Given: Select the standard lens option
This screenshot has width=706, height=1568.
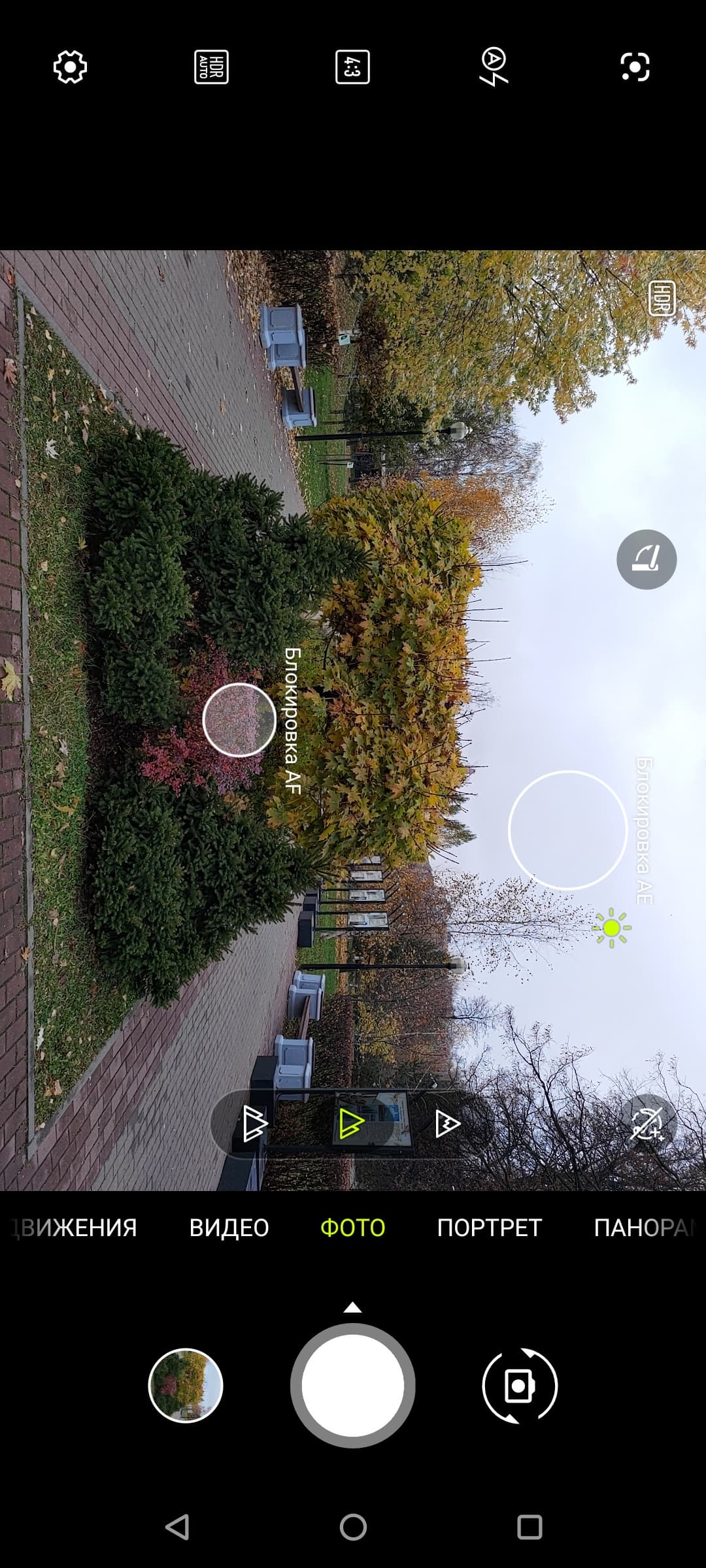Looking at the screenshot, I should [351, 1124].
